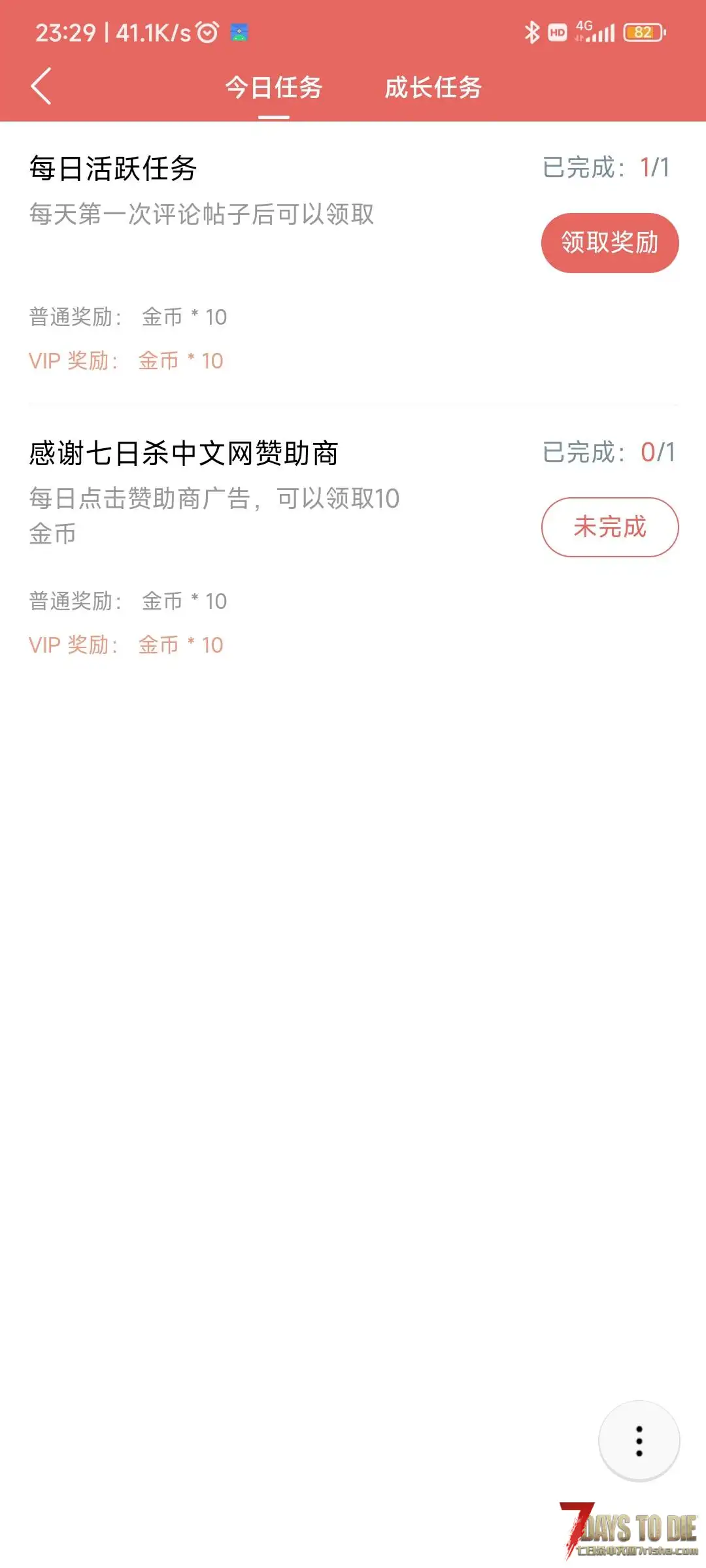The height and width of the screenshot is (1568, 706).
Task: Switch to the 成长任务 tab
Action: pyautogui.click(x=433, y=88)
